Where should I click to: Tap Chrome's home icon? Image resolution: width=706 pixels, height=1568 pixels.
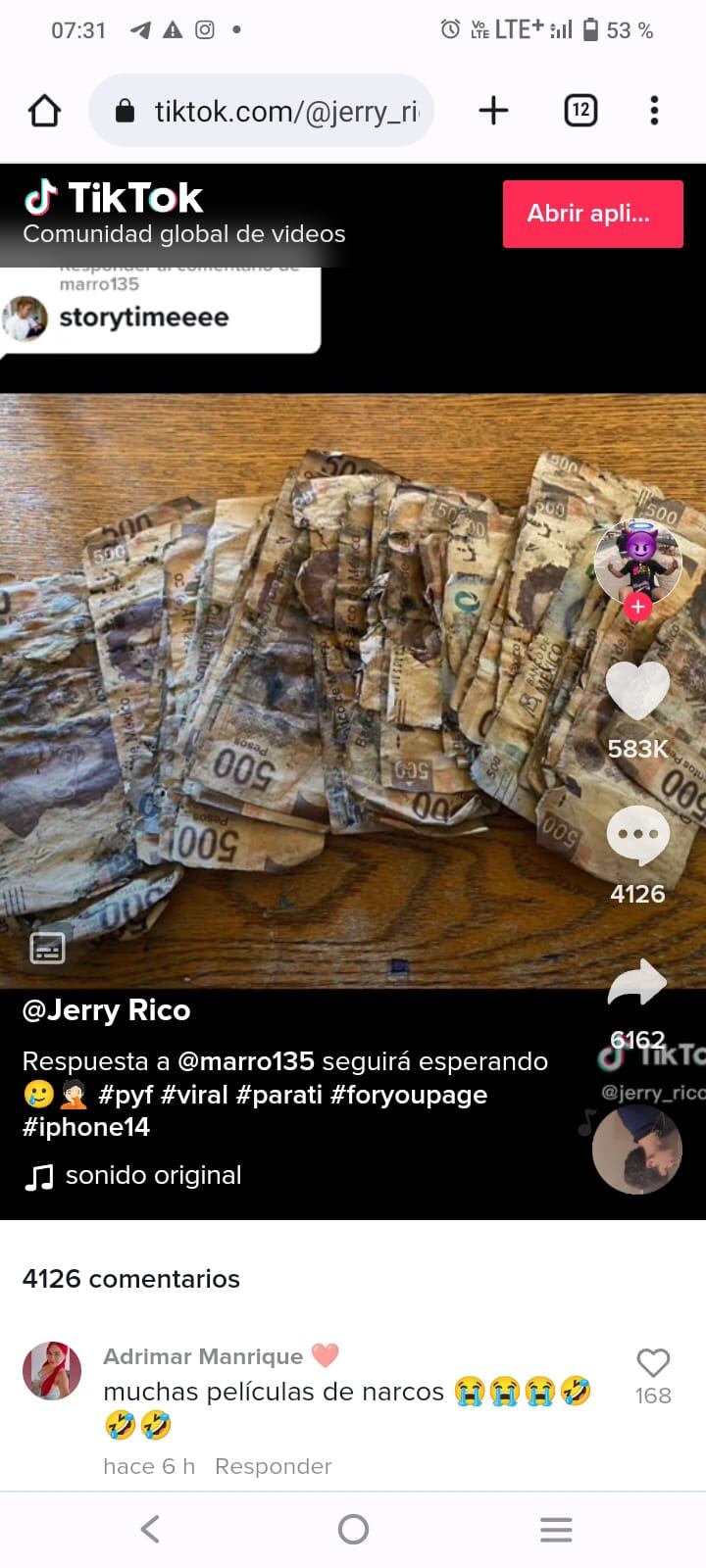pyautogui.click(x=42, y=110)
